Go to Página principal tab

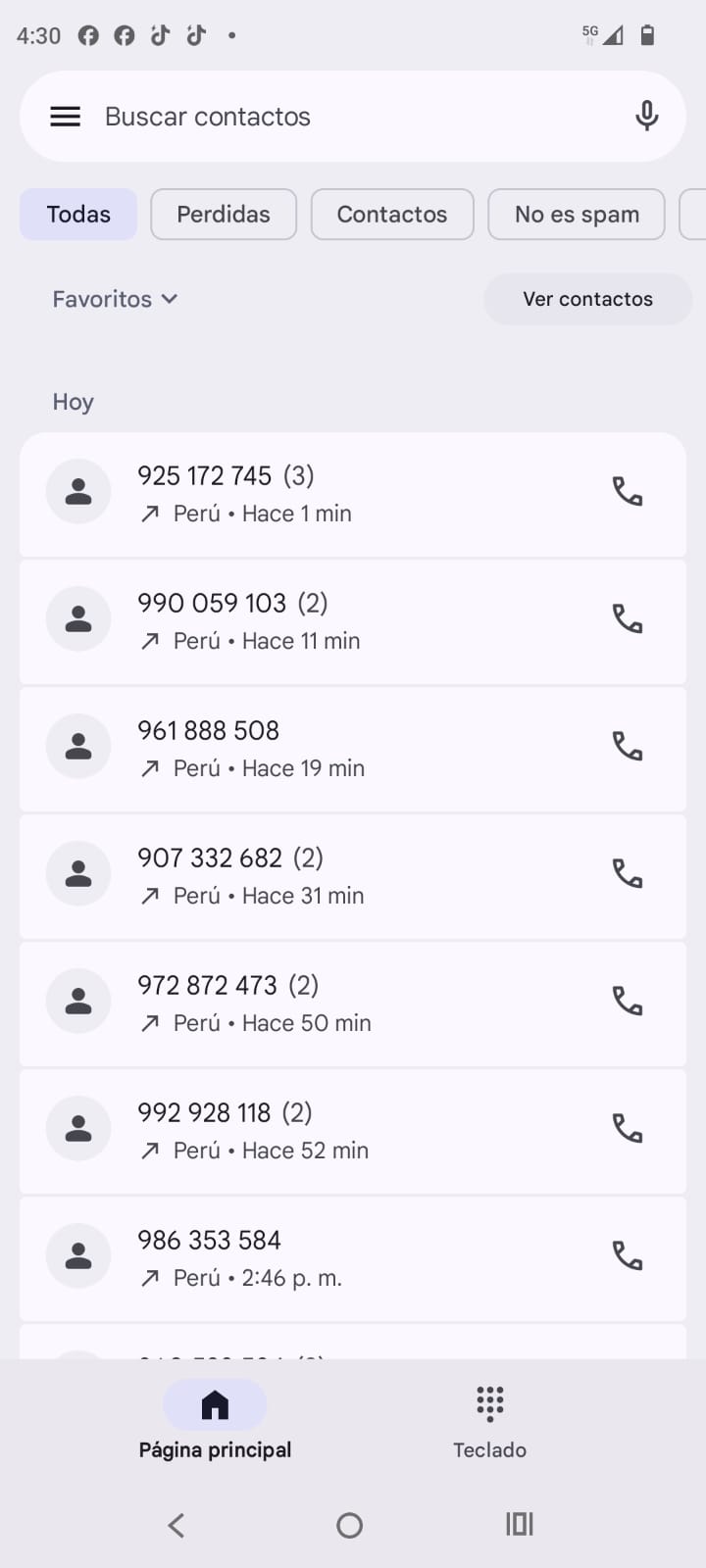(x=215, y=1421)
